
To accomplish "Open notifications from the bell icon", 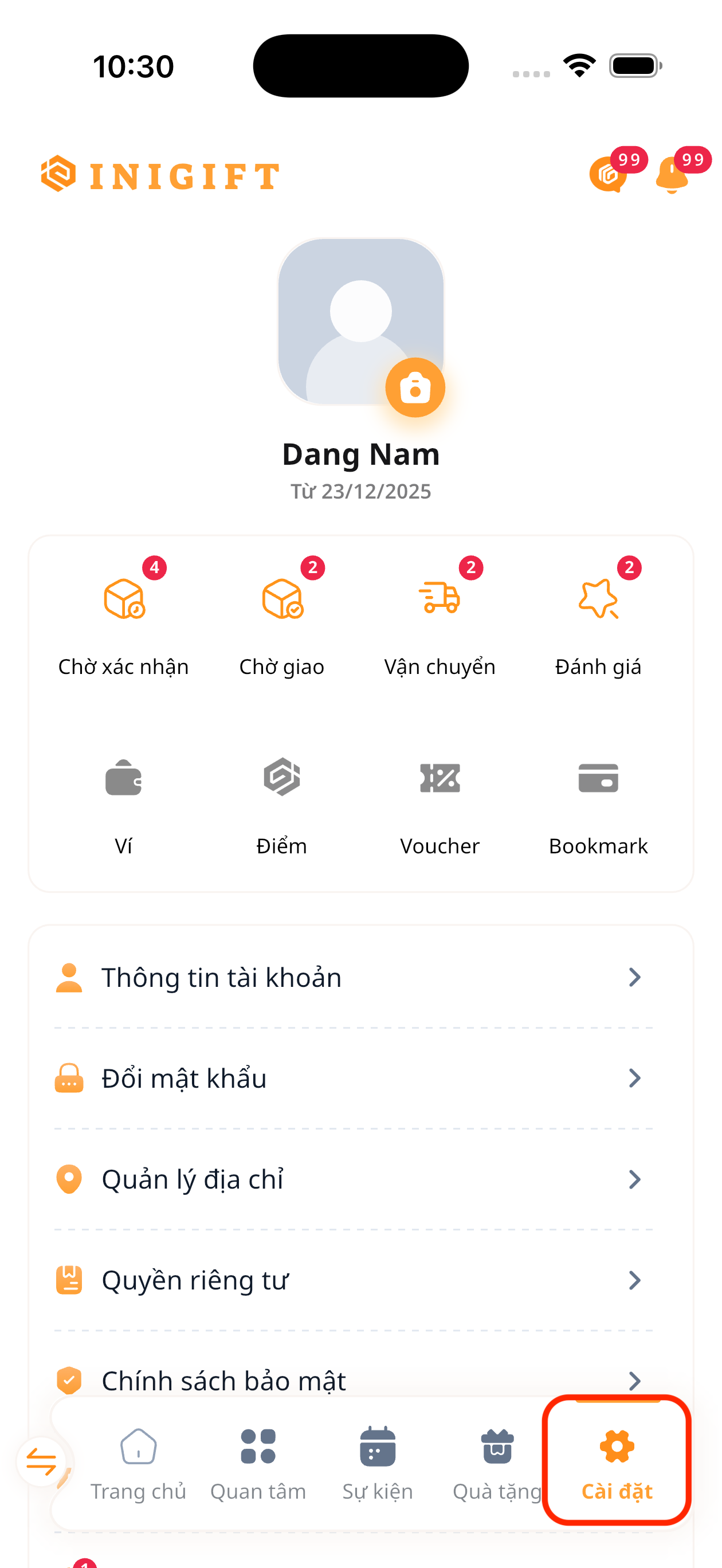I will (x=672, y=177).
